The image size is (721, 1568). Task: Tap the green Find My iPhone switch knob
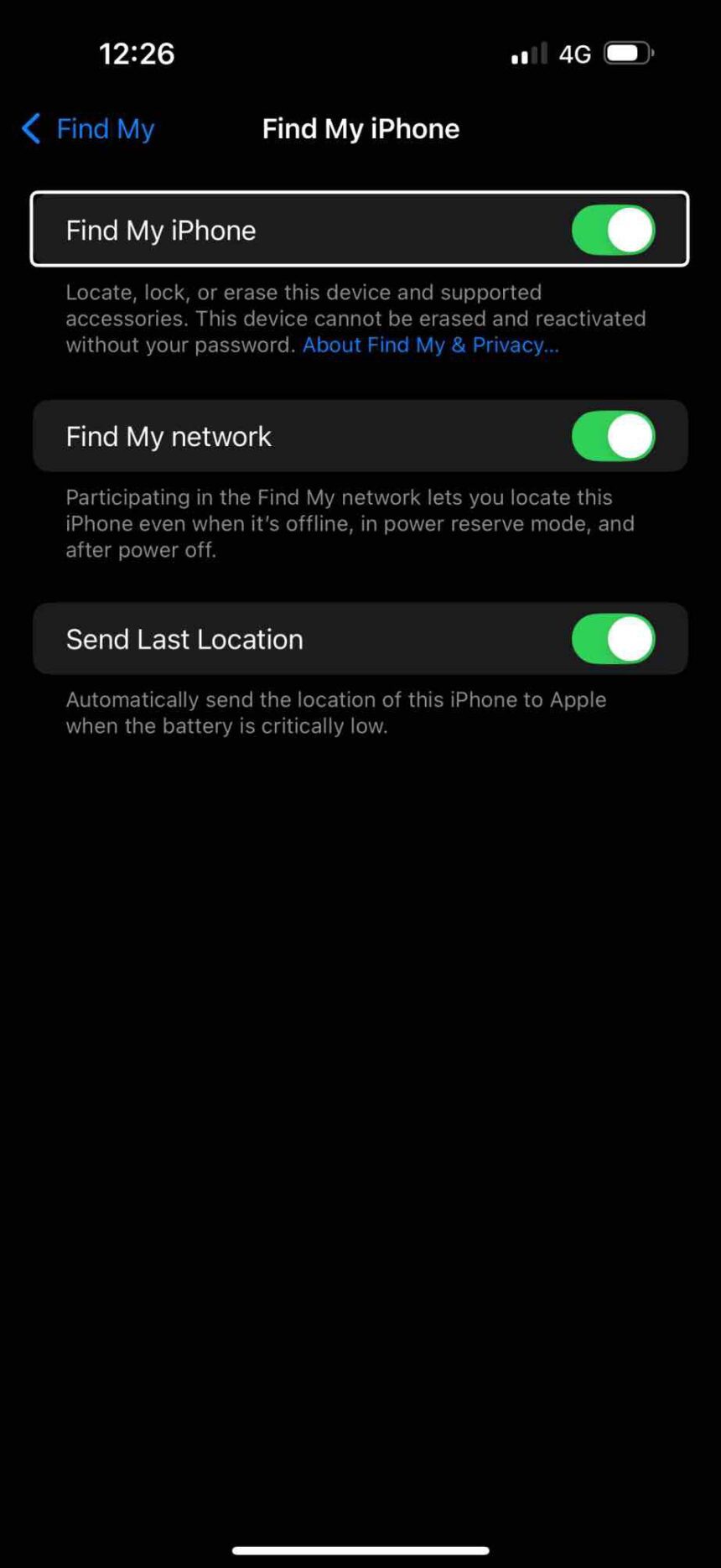pyautogui.click(x=629, y=230)
